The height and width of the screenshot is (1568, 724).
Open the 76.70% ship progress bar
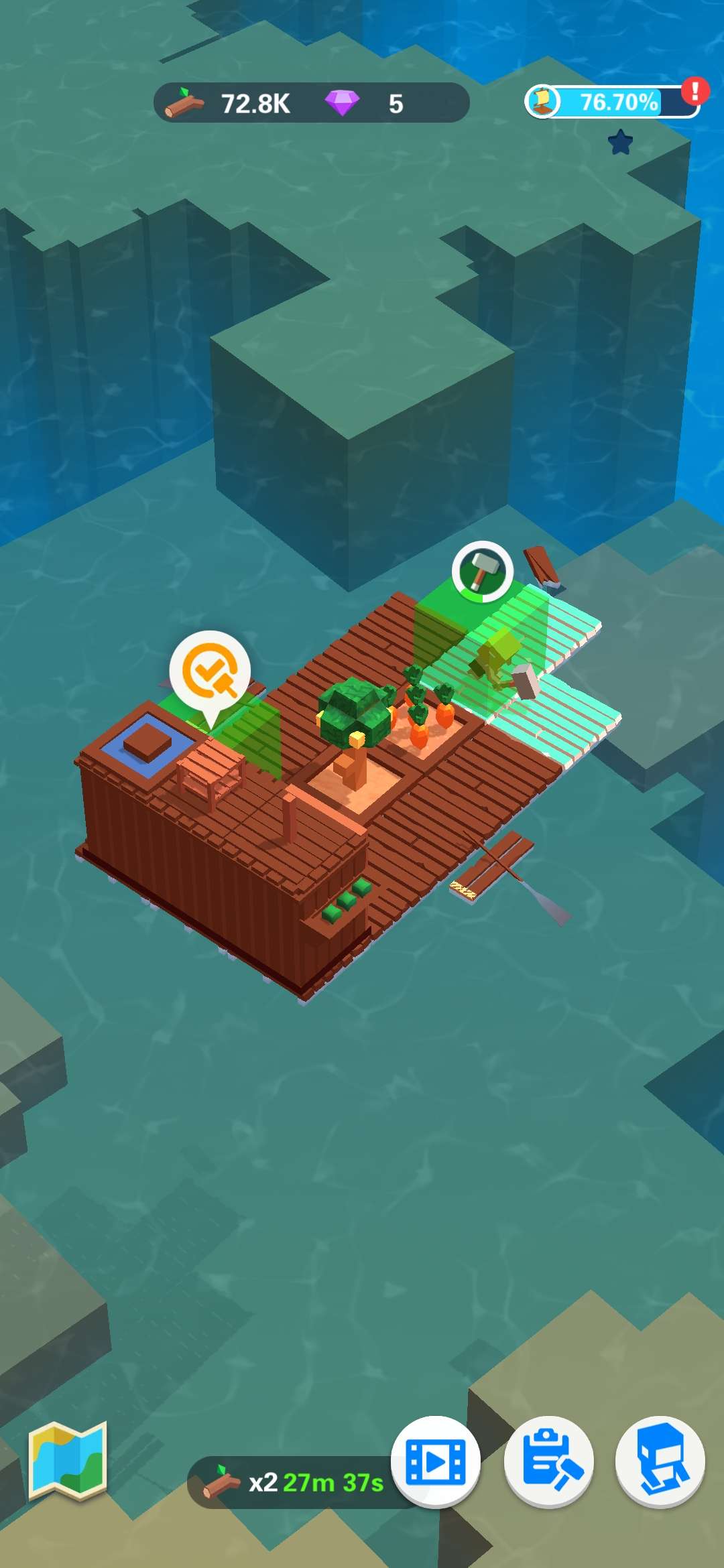coord(611,103)
